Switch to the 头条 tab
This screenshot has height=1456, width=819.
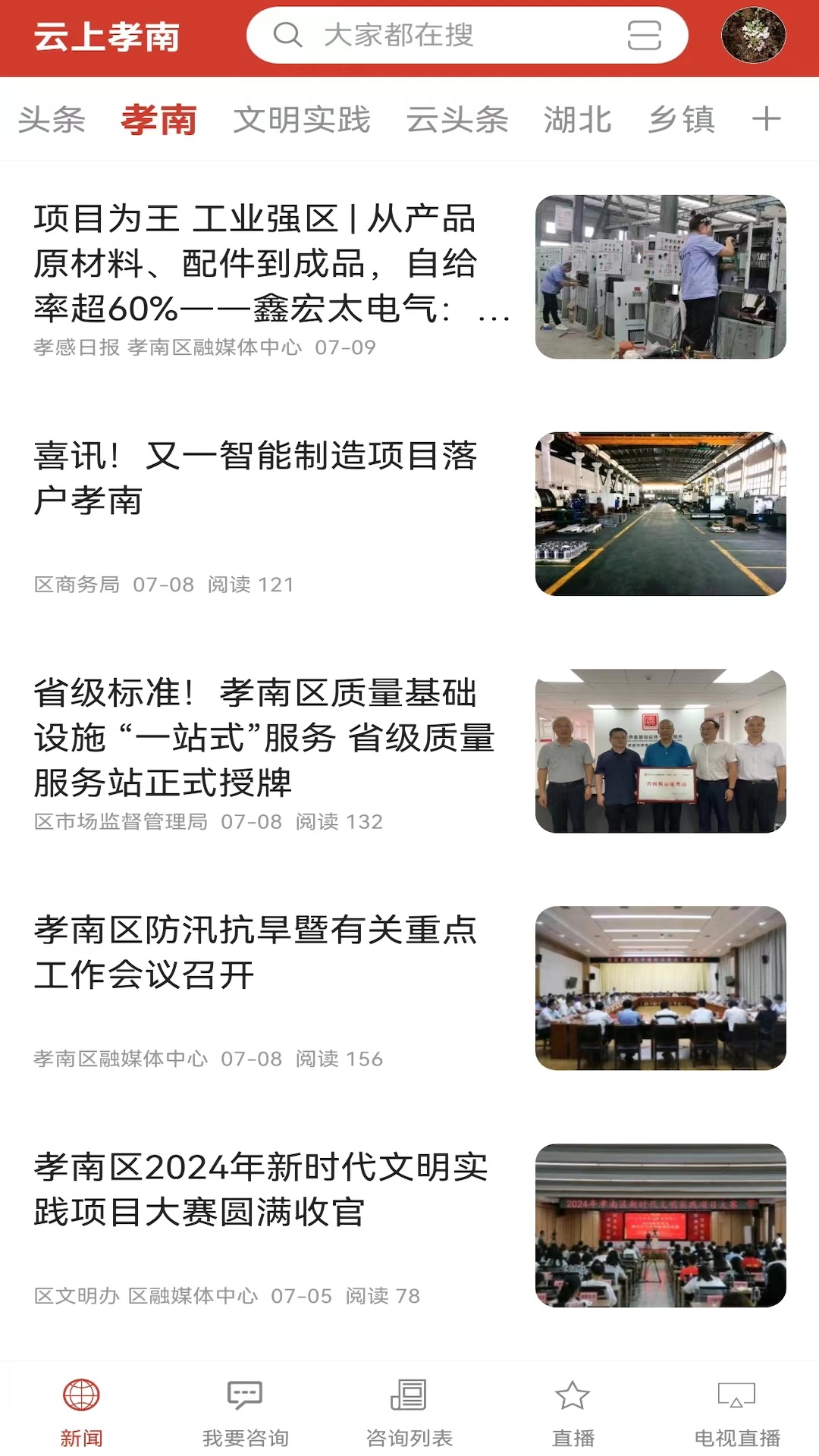[x=52, y=120]
